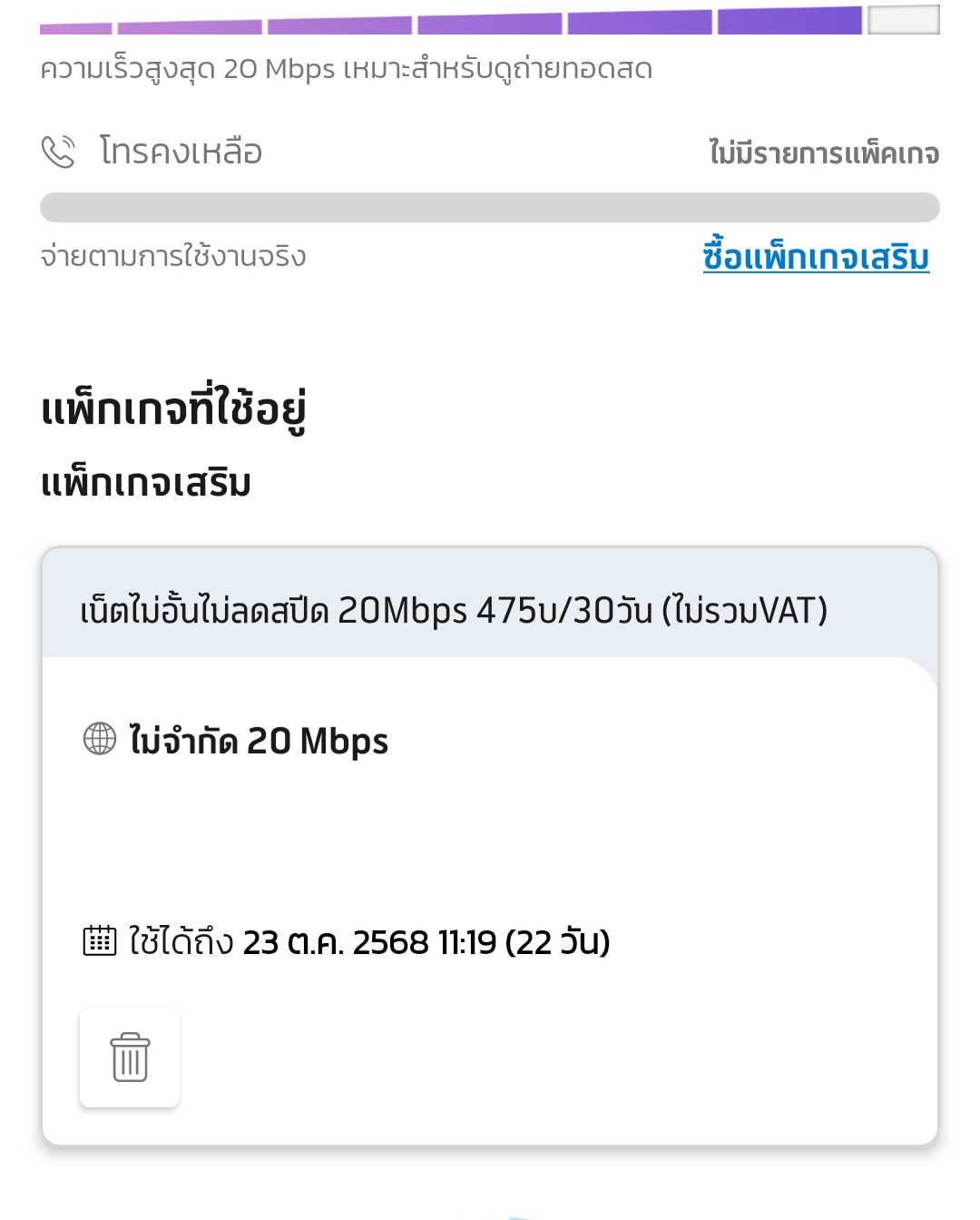Open the เน็ตไม่อั้นไม่ลดสปีด 20Mbps package card
The image size is (980, 1220).
pyautogui.click(x=490, y=846)
